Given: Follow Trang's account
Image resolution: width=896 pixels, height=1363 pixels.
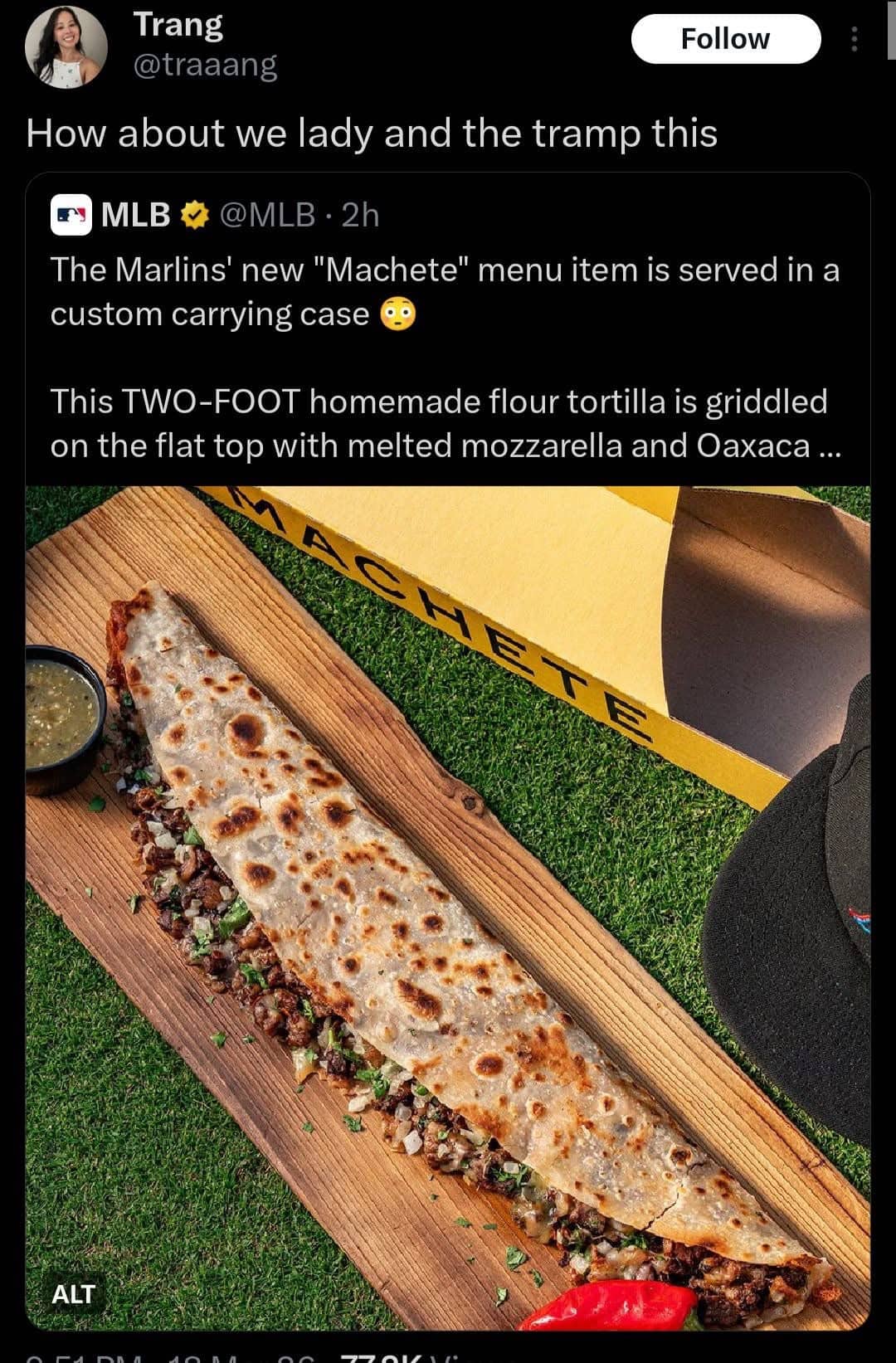Looking at the screenshot, I should (725, 39).
